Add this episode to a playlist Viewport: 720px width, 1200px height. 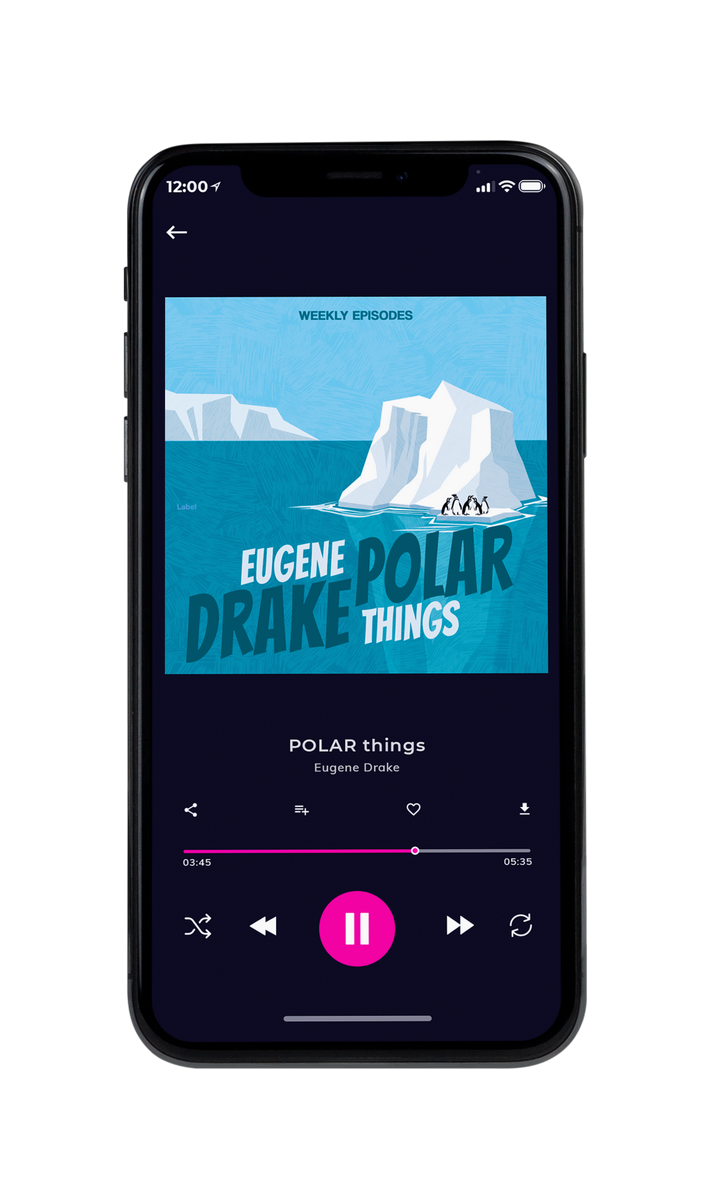click(x=301, y=810)
